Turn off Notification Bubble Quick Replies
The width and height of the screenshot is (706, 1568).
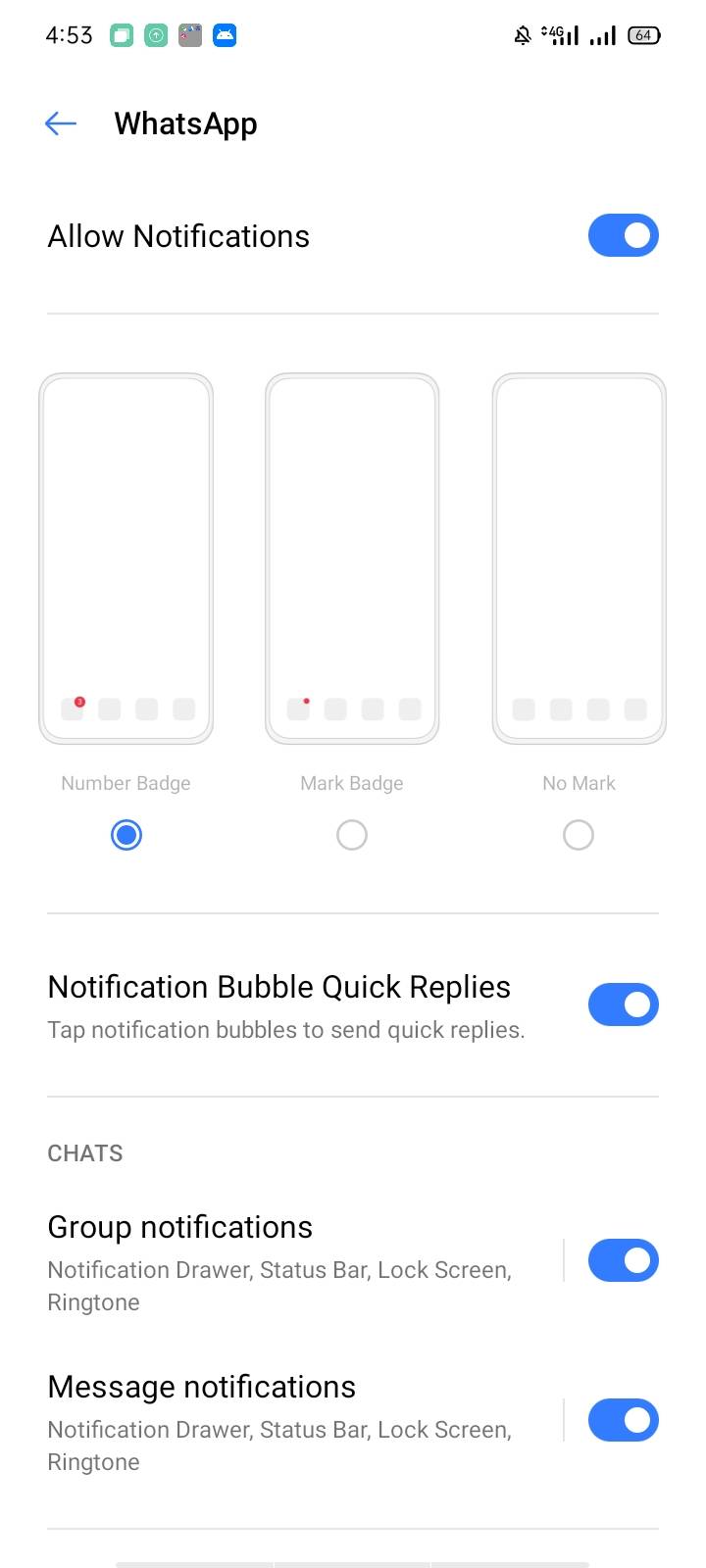coord(624,1004)
